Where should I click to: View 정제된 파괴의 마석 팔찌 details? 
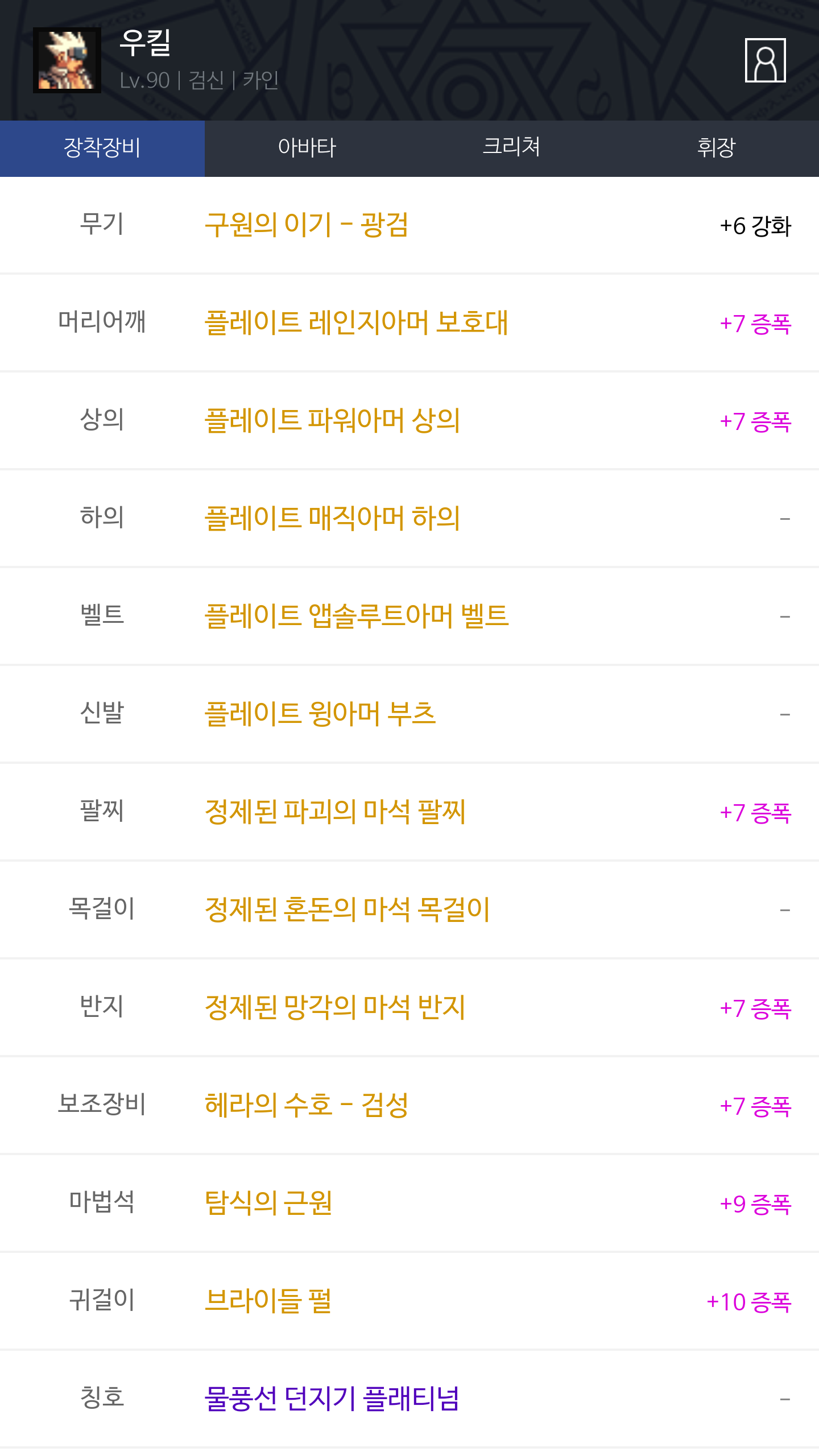pyautogui.click(x=335, y=812)
